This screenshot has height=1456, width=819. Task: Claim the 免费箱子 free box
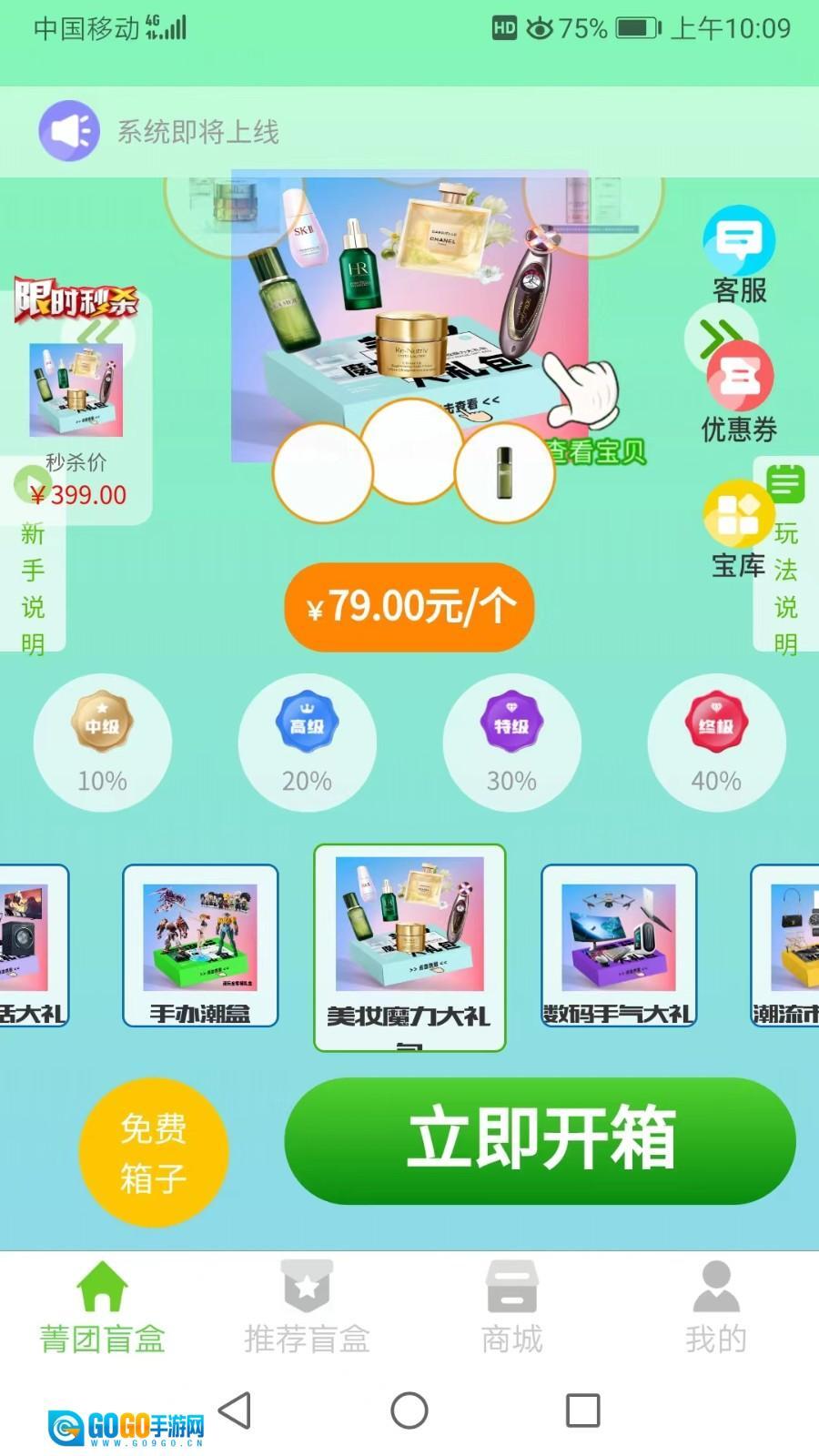(153, 1152)
